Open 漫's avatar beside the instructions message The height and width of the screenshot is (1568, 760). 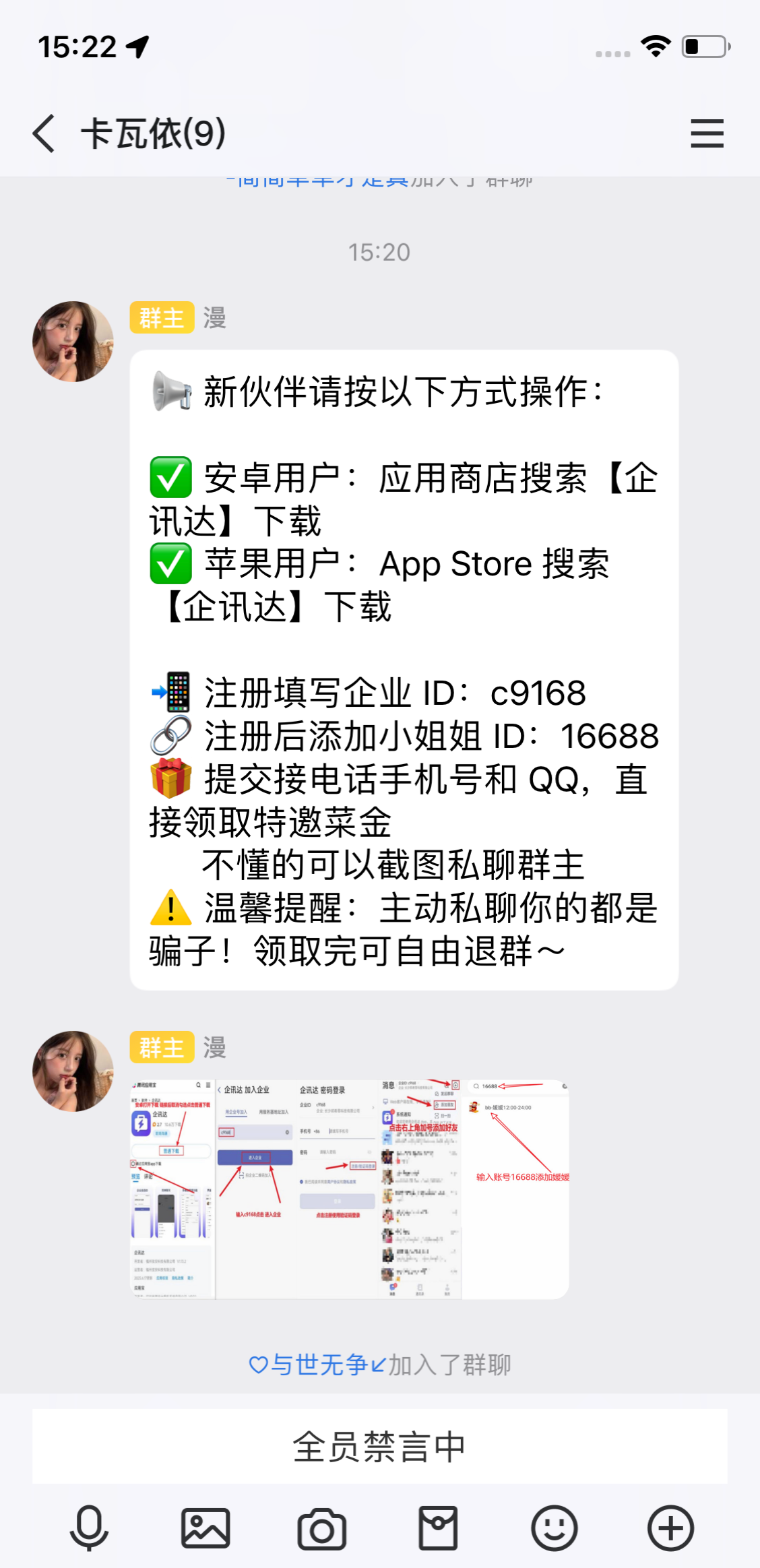coord(73,342)
